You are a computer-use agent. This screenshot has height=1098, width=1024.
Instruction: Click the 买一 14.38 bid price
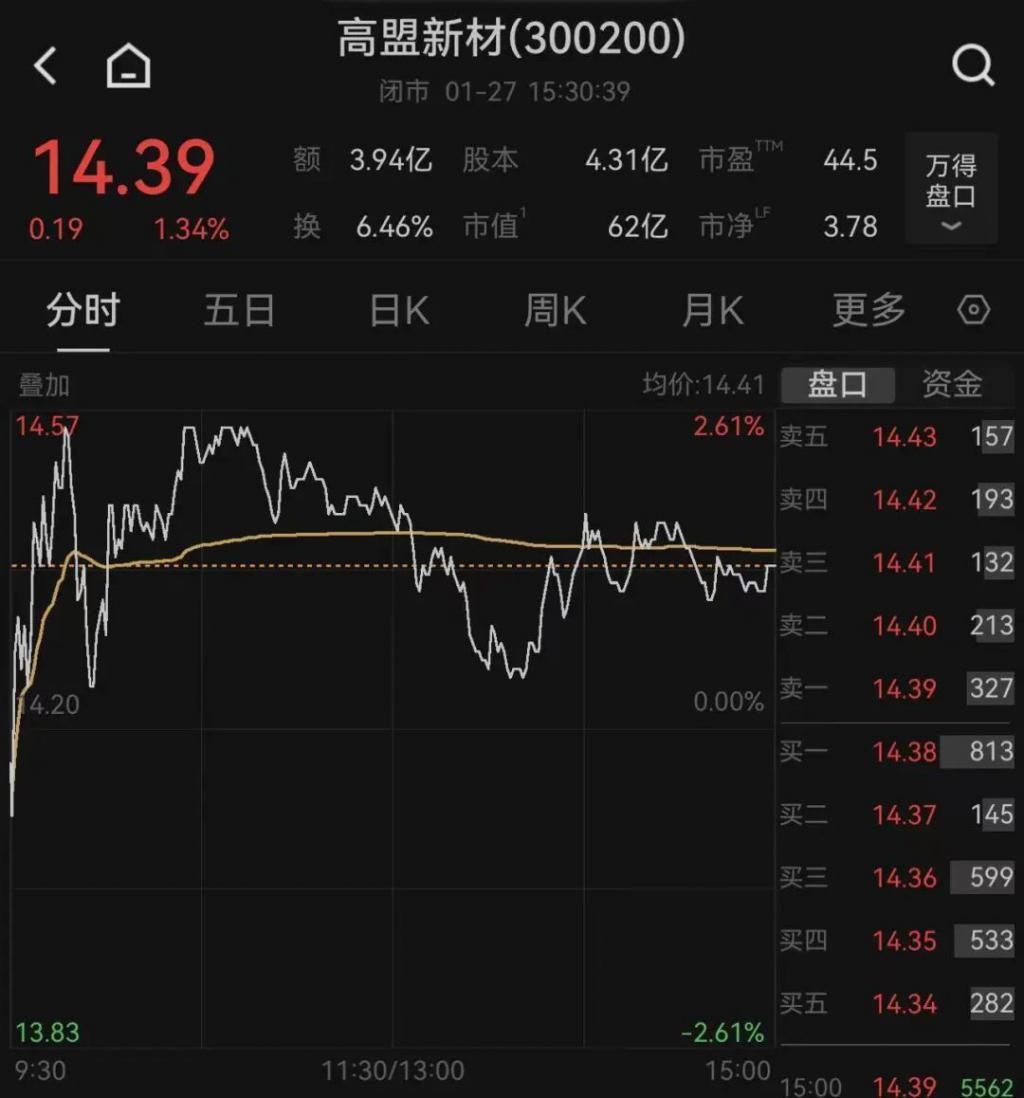(x=903, y=752)
